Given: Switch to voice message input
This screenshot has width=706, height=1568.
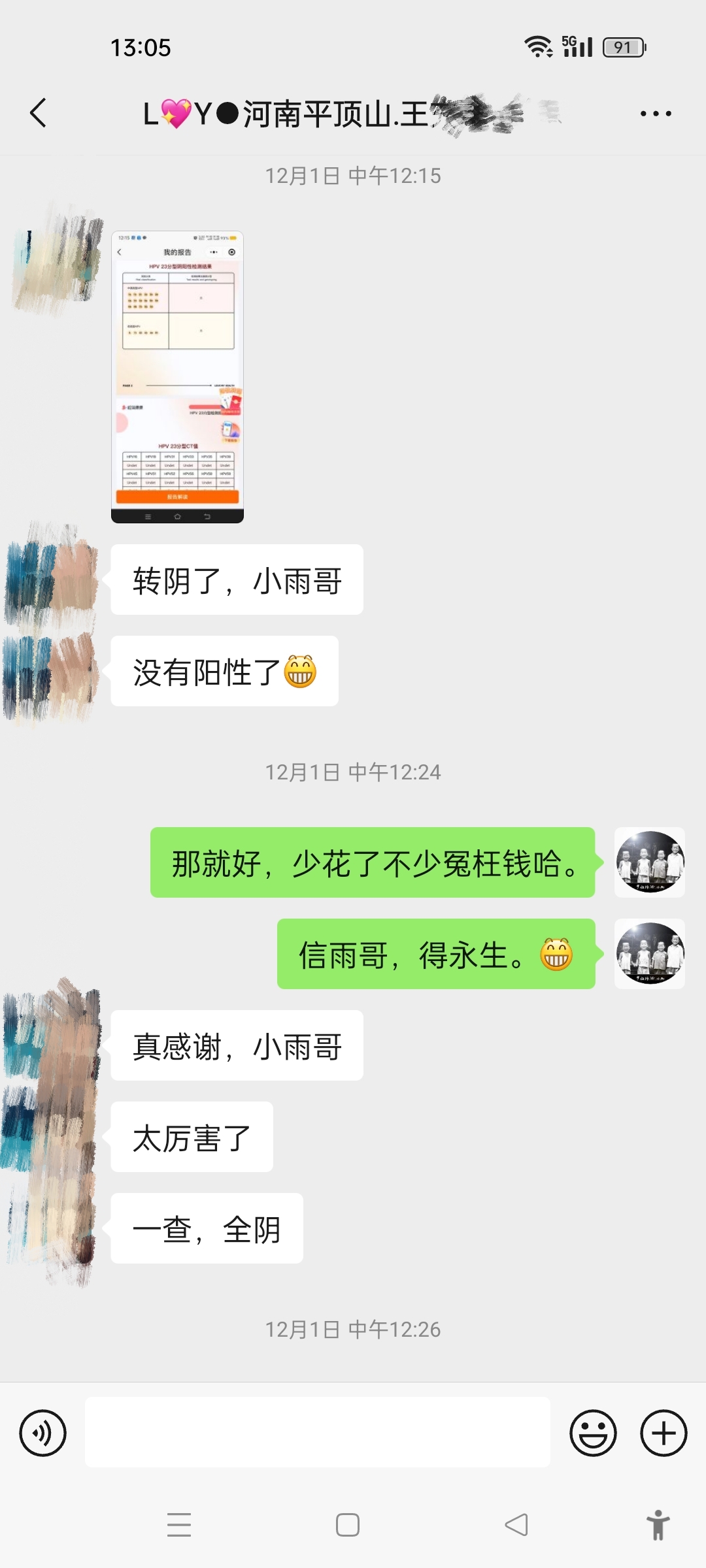Looking at the screenshot, I should (43, 1433).
